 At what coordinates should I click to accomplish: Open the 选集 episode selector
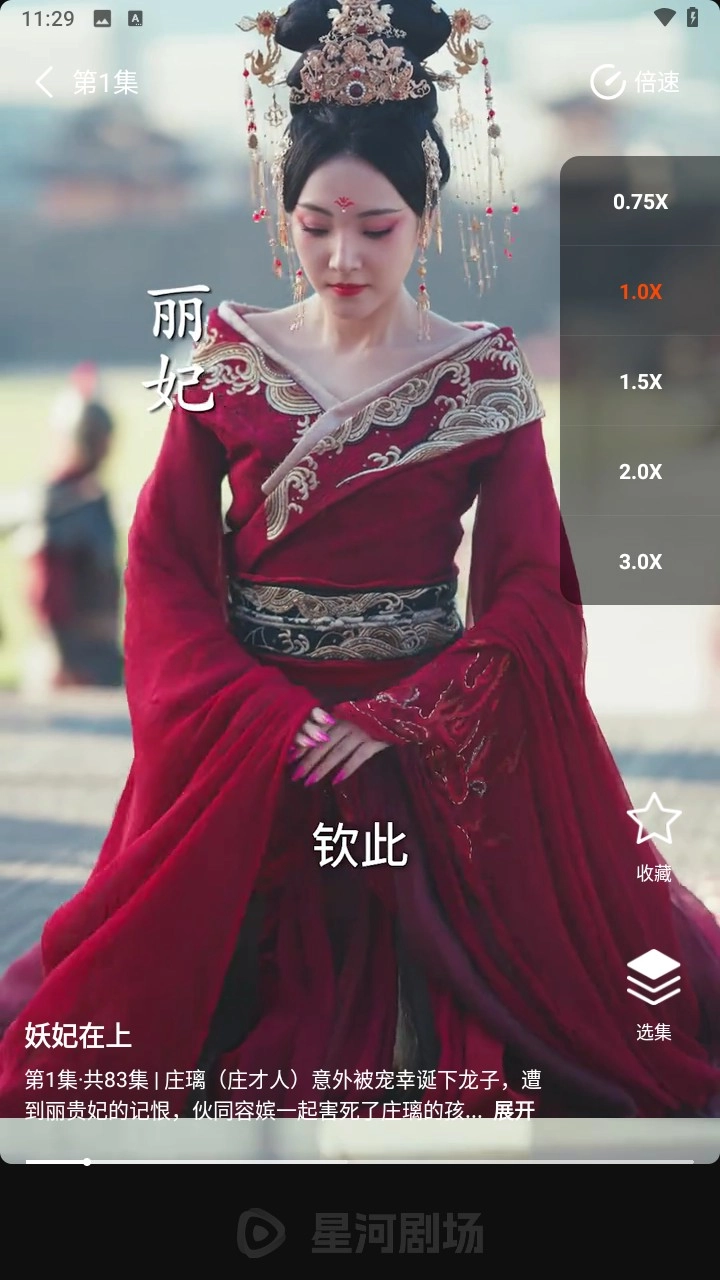(x=654, y=994)
